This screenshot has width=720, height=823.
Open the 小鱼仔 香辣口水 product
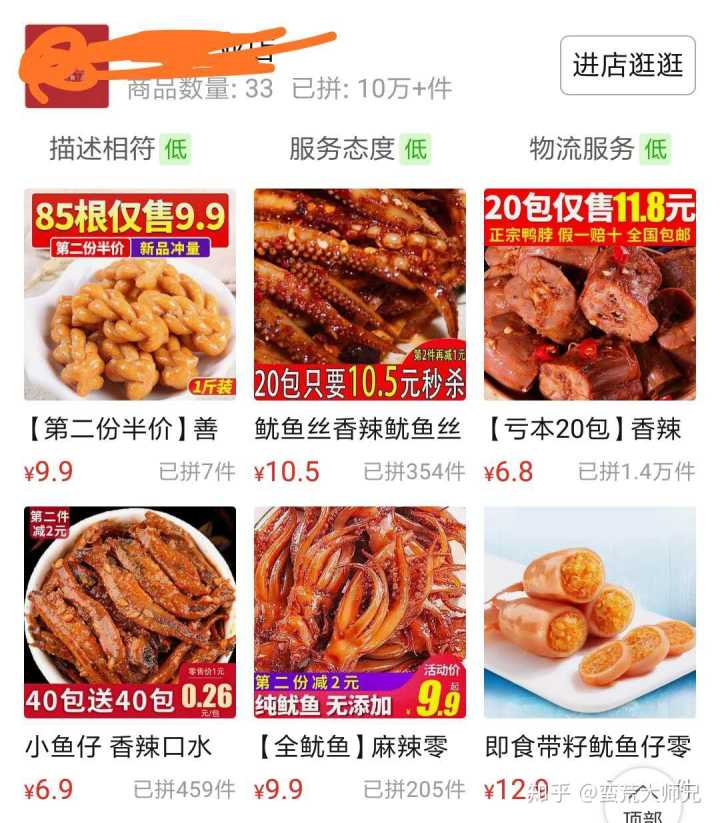[x=130, y=612]
